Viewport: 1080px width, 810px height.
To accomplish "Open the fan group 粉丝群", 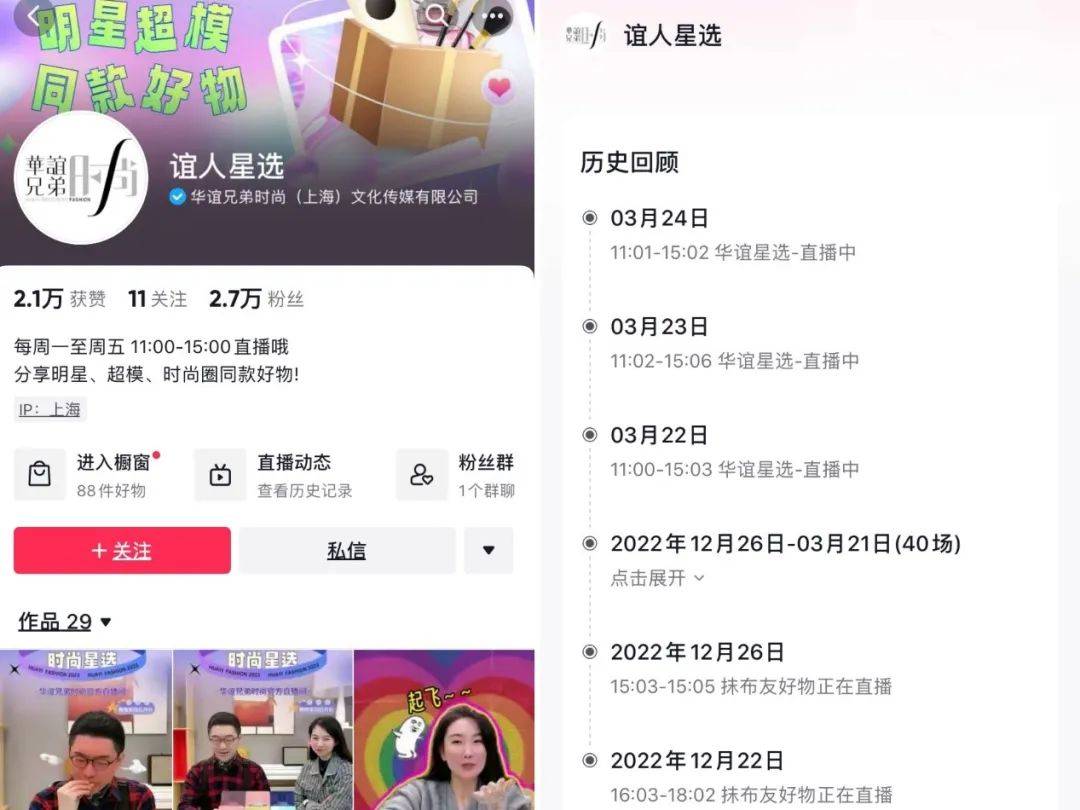I will pos(458,475).
